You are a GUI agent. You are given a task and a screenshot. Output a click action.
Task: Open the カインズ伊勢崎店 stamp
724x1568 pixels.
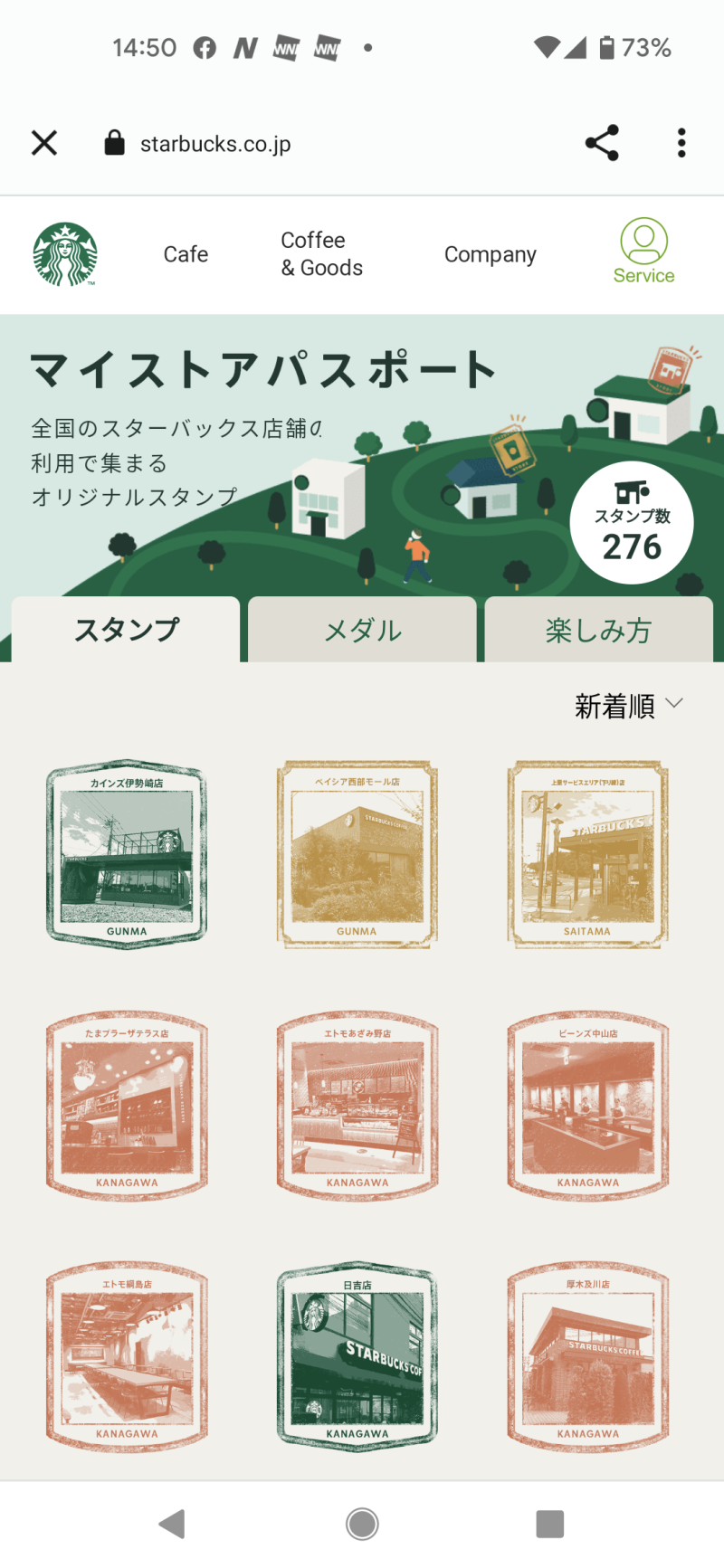pyautogui.click(x=127, y=853)
